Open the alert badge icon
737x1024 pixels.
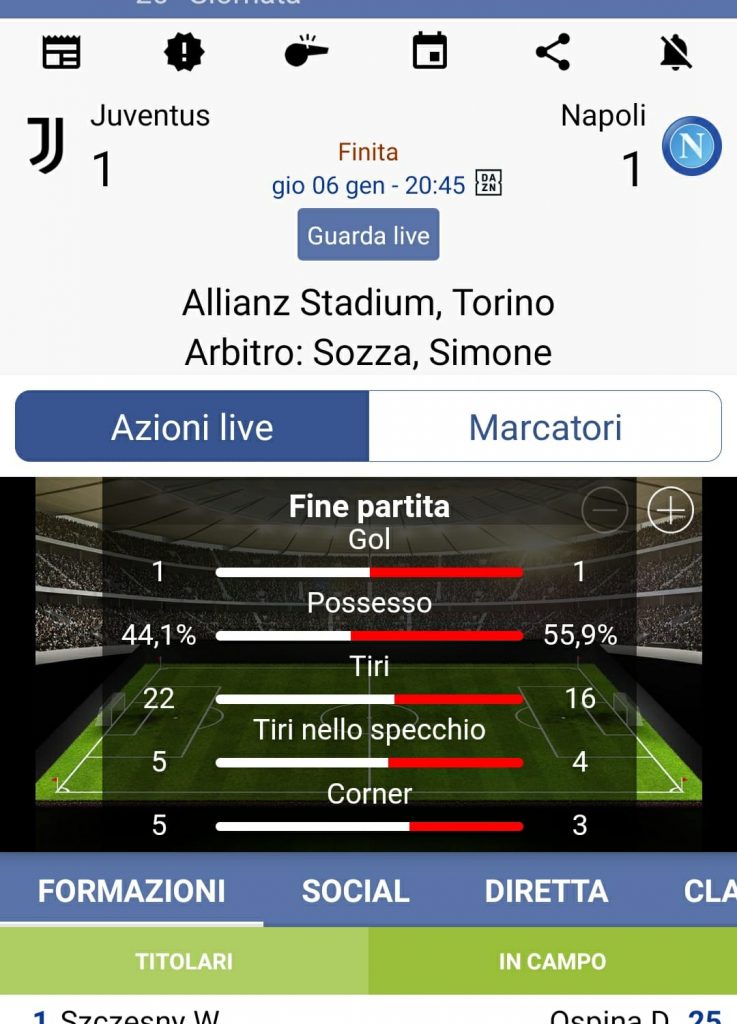tap(184, 52)
